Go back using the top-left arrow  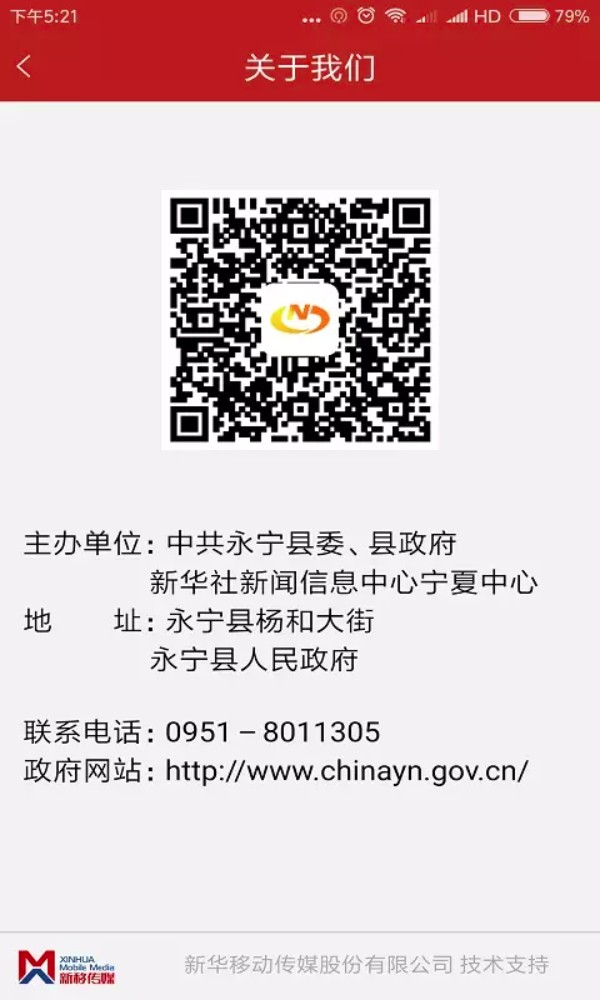click(x=24, y=66)
